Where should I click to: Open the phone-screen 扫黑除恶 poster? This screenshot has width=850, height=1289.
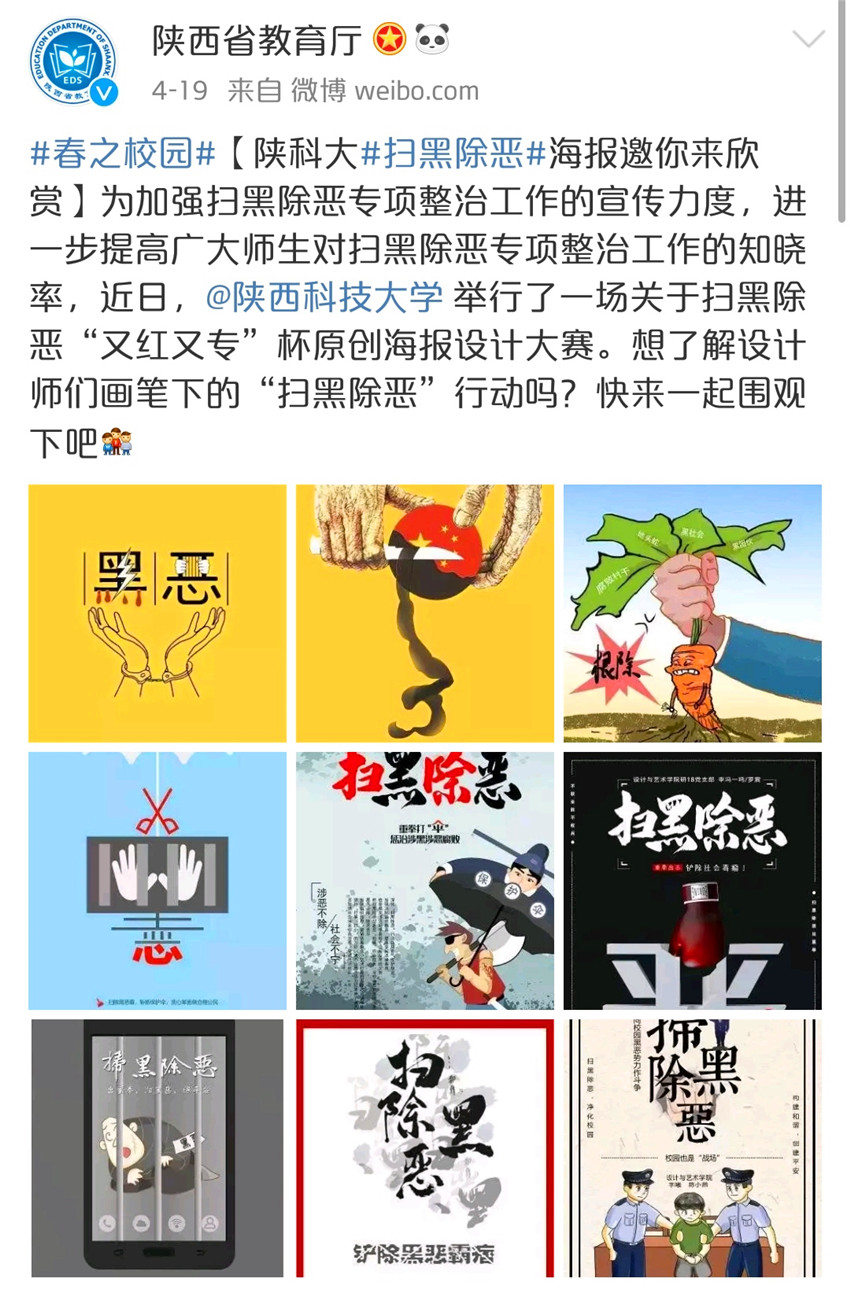pyautogui.click(x=157, y=1147)
